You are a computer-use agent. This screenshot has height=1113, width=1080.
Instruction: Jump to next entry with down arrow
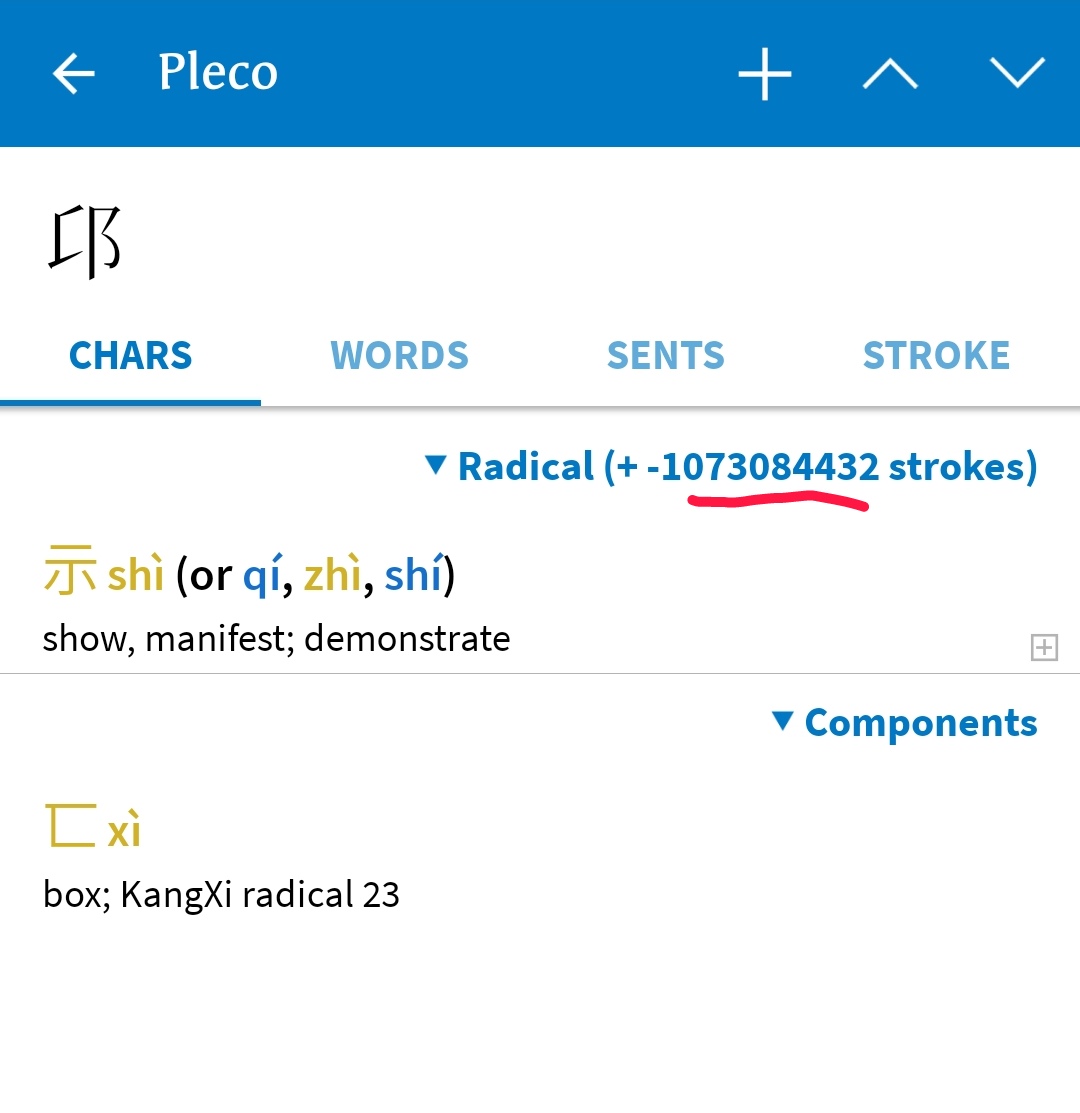pyautogui.click(x=1017, y=73)
